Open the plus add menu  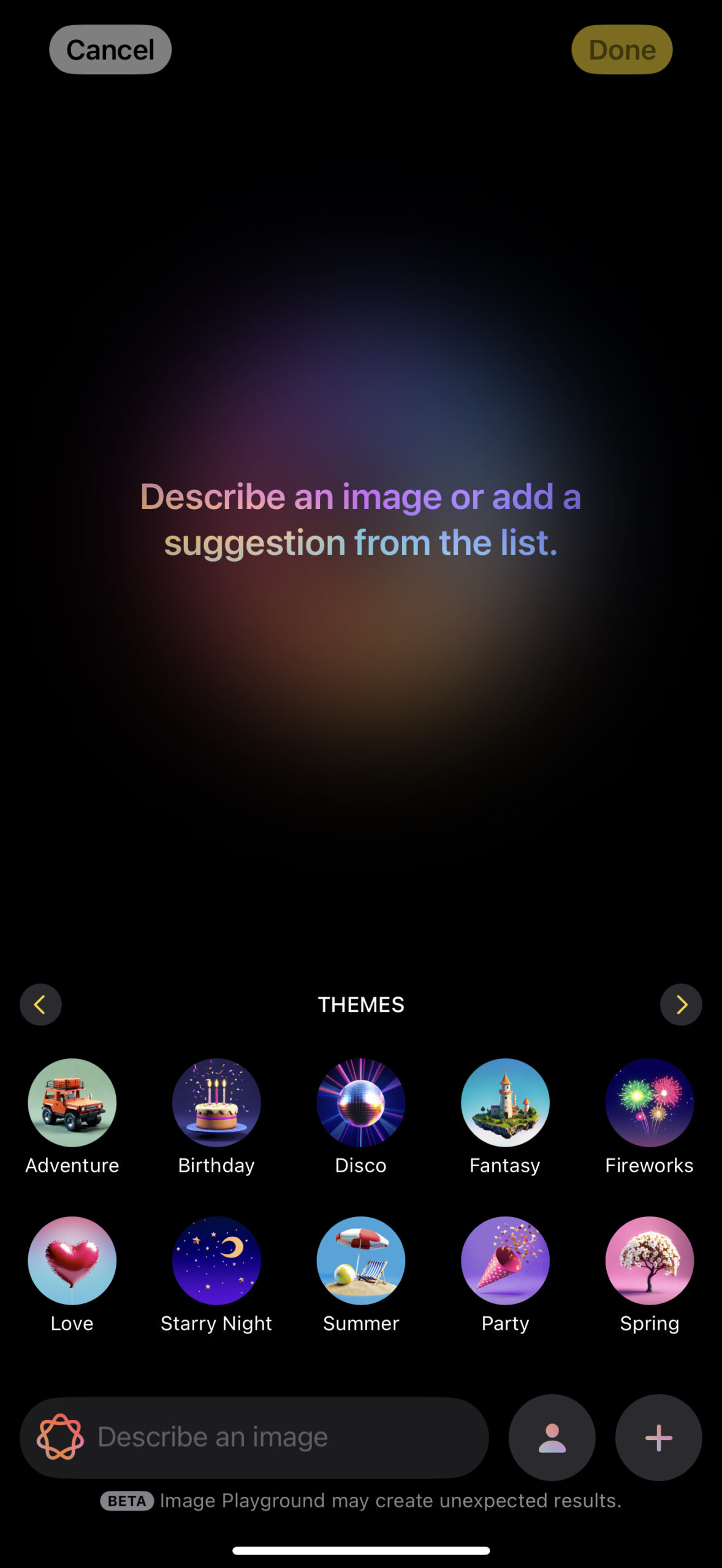(658, 1438)
